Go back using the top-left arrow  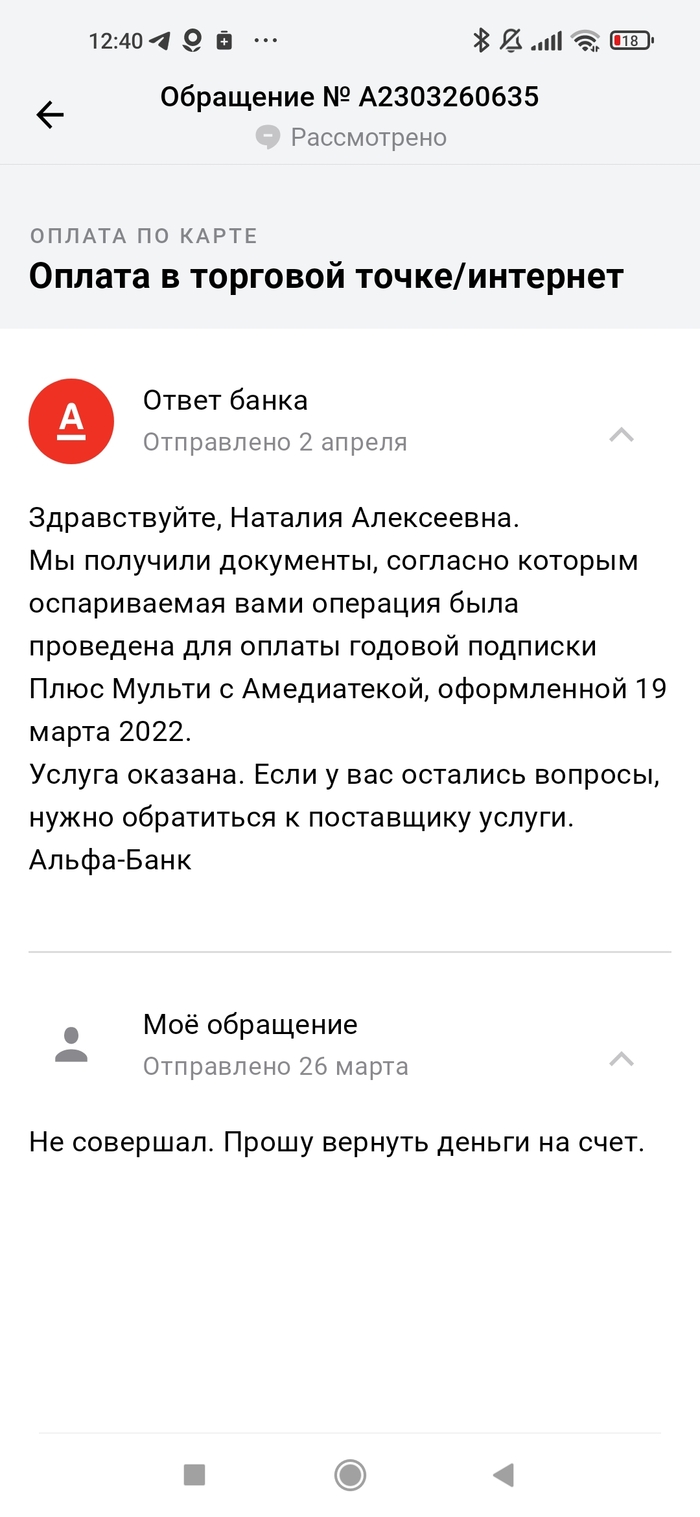[x=50, y=115]
